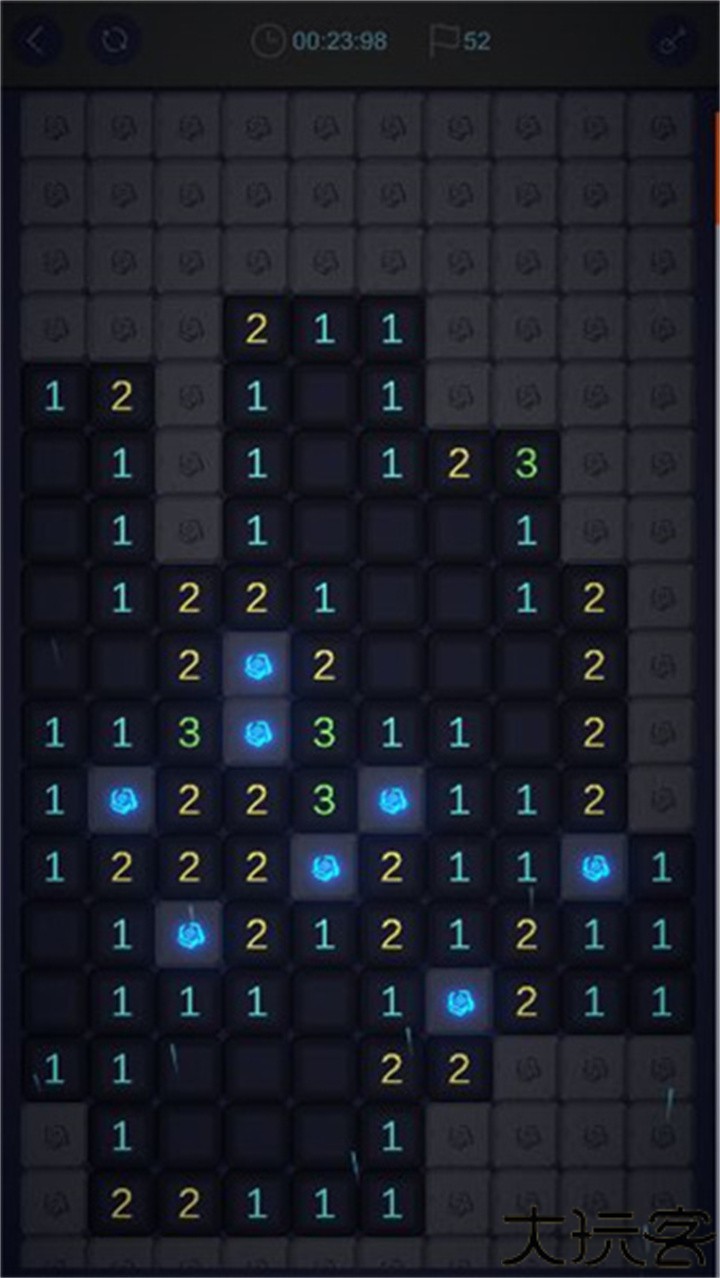The height and width of the screenshot is (1278, 720).
Task: Restart the game with the refresh icon
Action: pos(114,41)
